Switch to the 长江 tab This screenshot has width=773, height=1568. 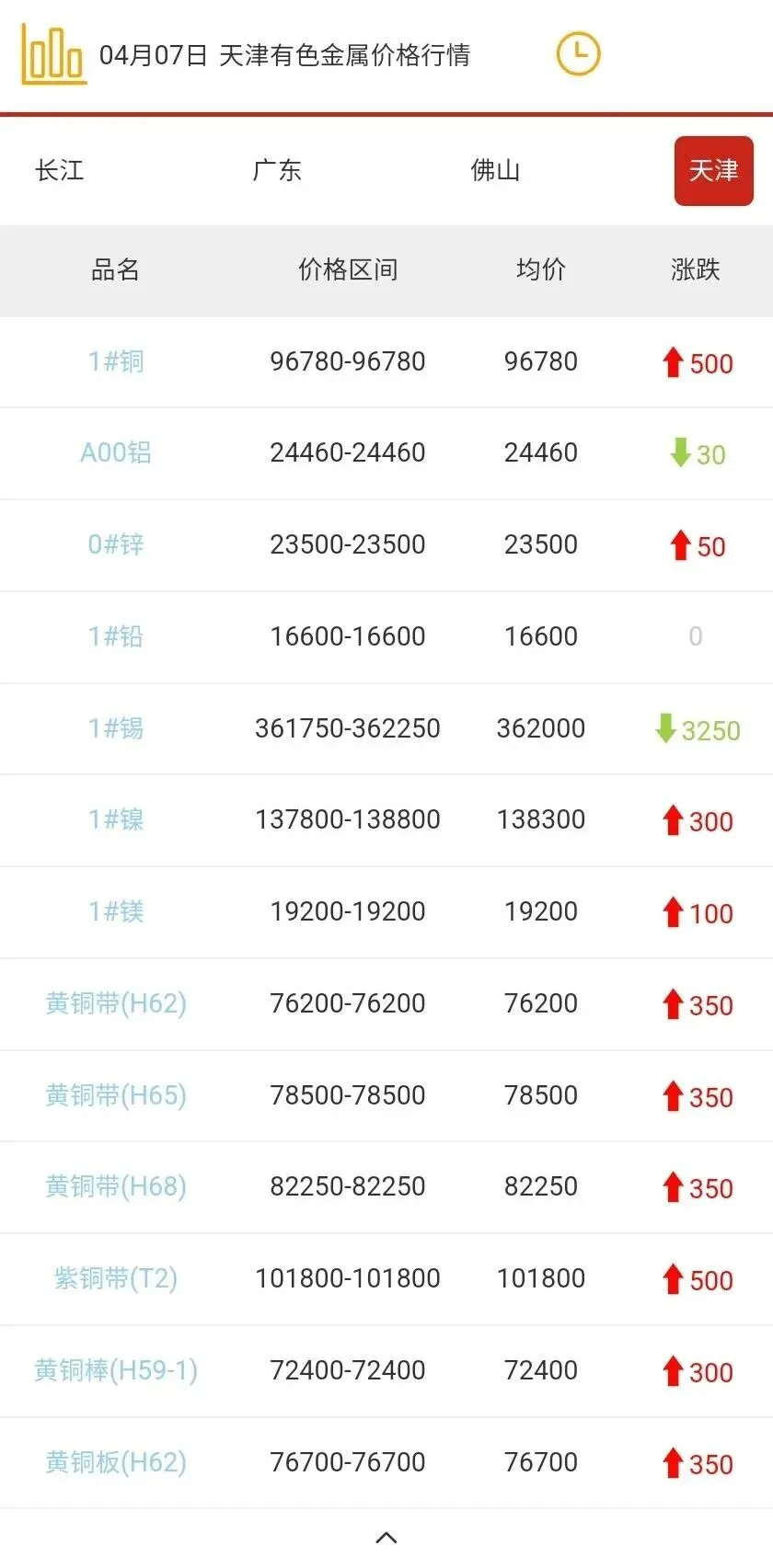[60, 170]
